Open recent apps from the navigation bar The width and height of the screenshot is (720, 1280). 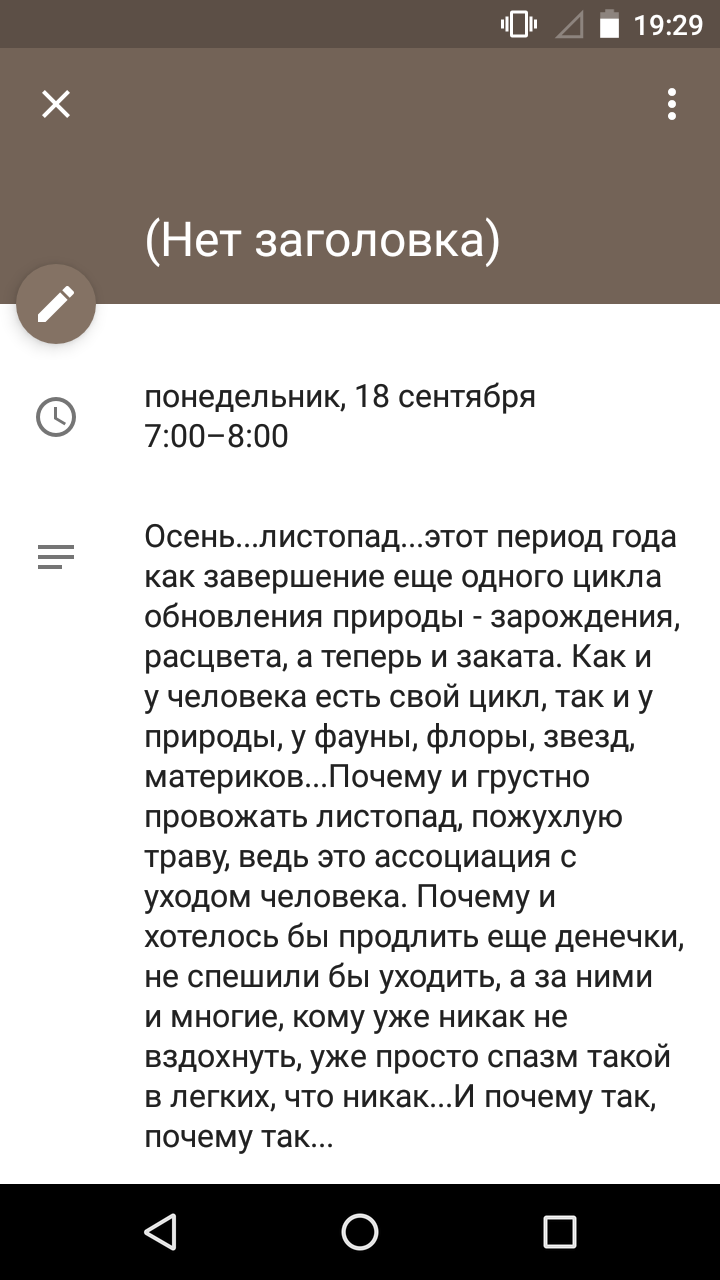coord(560,1232)
